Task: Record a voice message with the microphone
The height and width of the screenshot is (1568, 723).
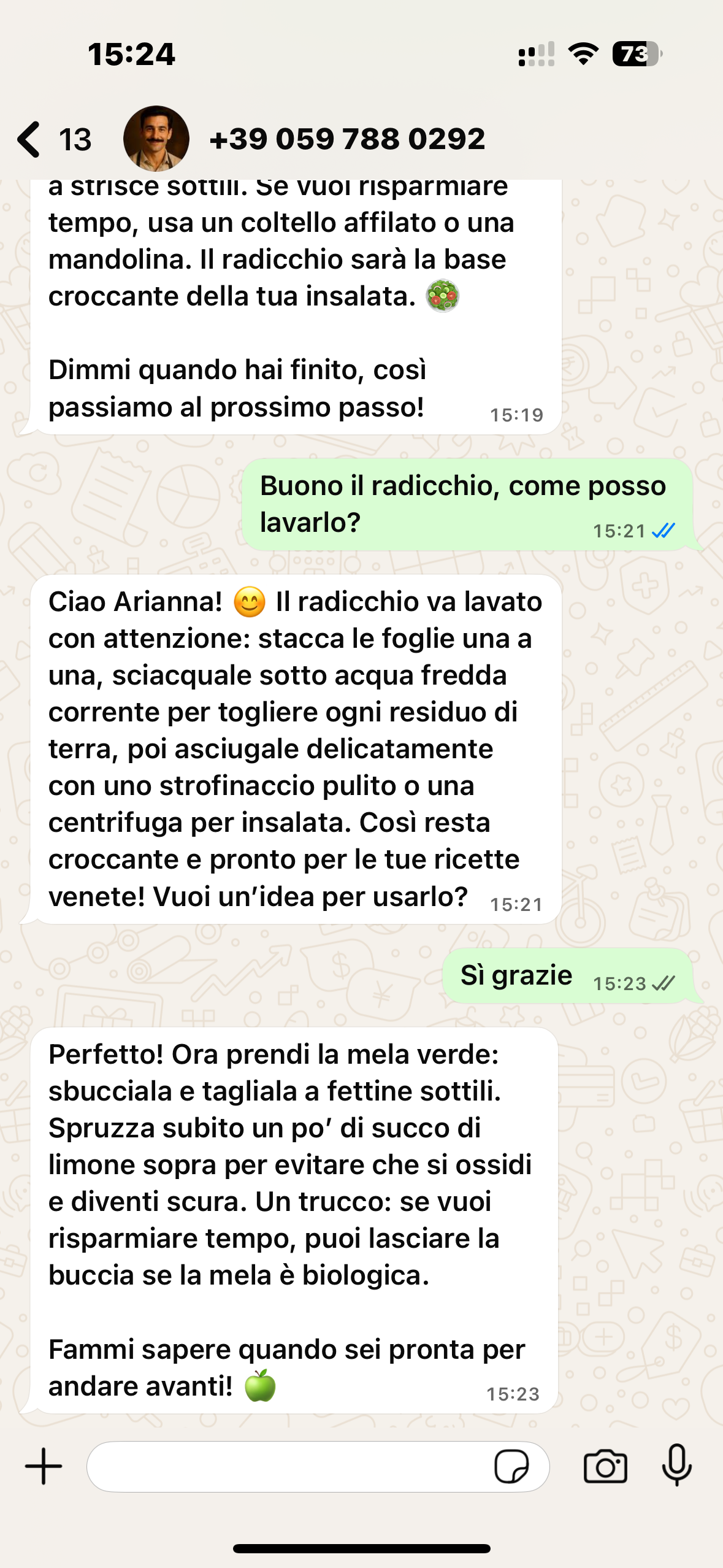Action: (x=677, y=1465)
